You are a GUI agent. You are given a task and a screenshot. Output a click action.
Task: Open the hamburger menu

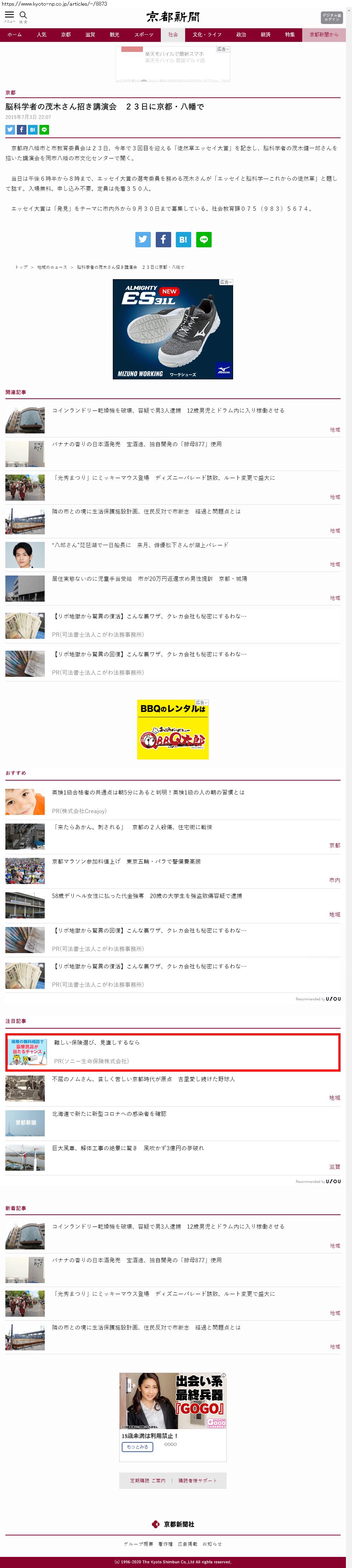click(x=9, y=15)
